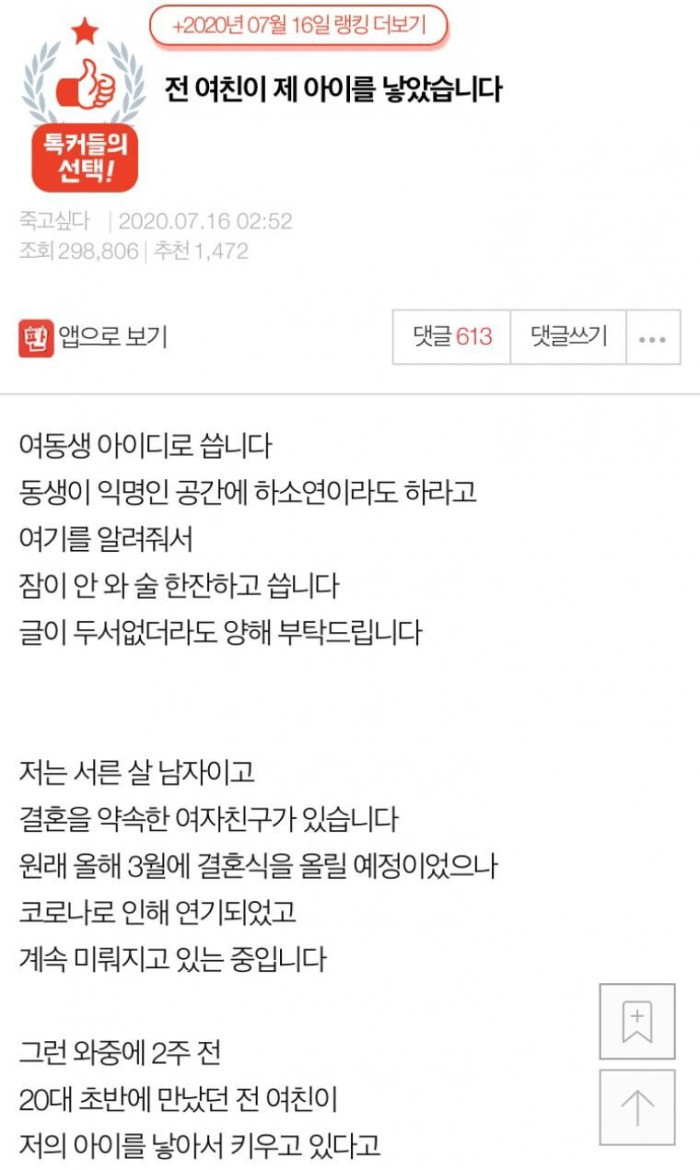
Task: Bookmark this post with the floating bookmark icon
Action: pyautogui.click(x=637, y=1021)
